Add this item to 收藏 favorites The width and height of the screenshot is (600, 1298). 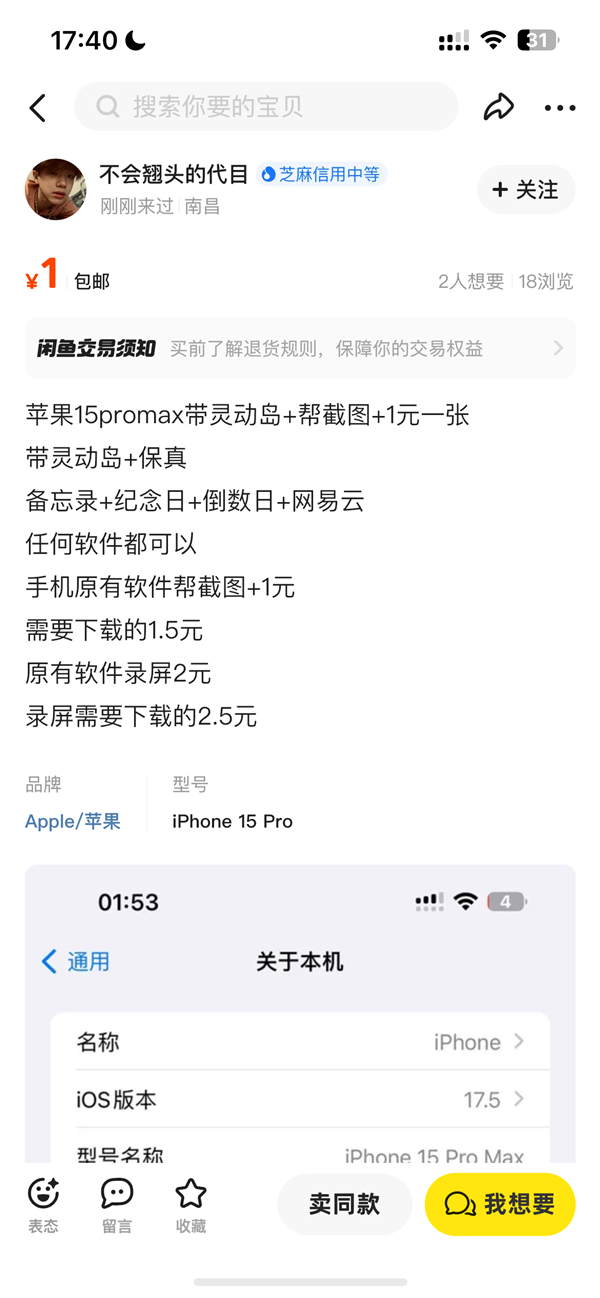click(x=190, y=1203)
